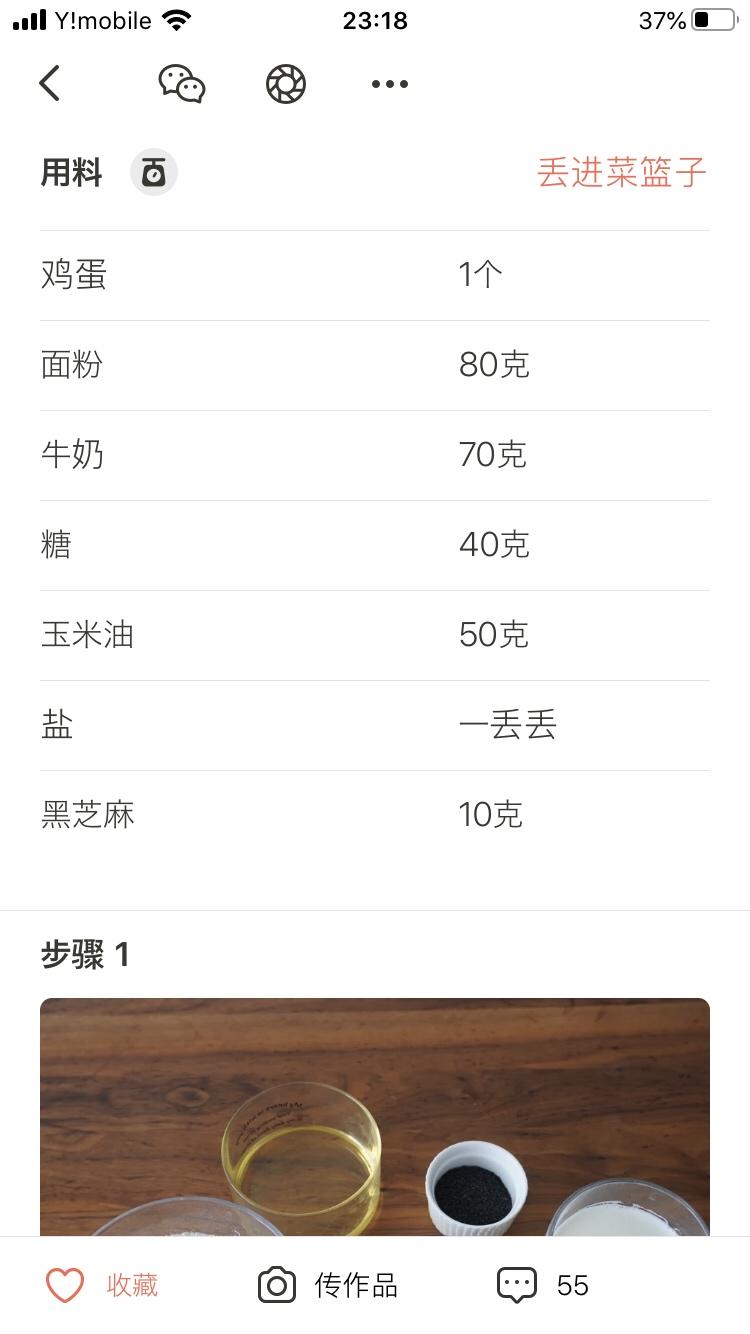The height and width of the screenshot is (1334, 750).
Task: Open the three-dot more options menu
Action: (x=388, y=84)
